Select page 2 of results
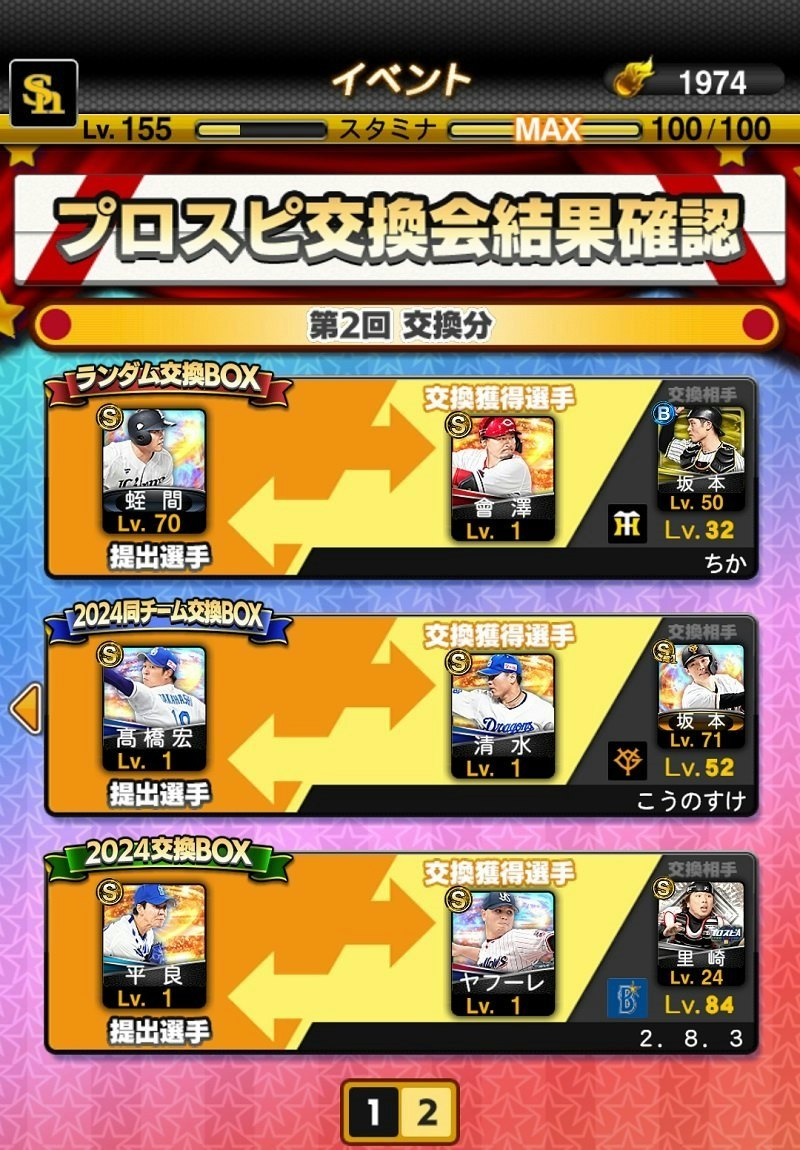This screenshot has width=800, height=1150. [427, 1112]
